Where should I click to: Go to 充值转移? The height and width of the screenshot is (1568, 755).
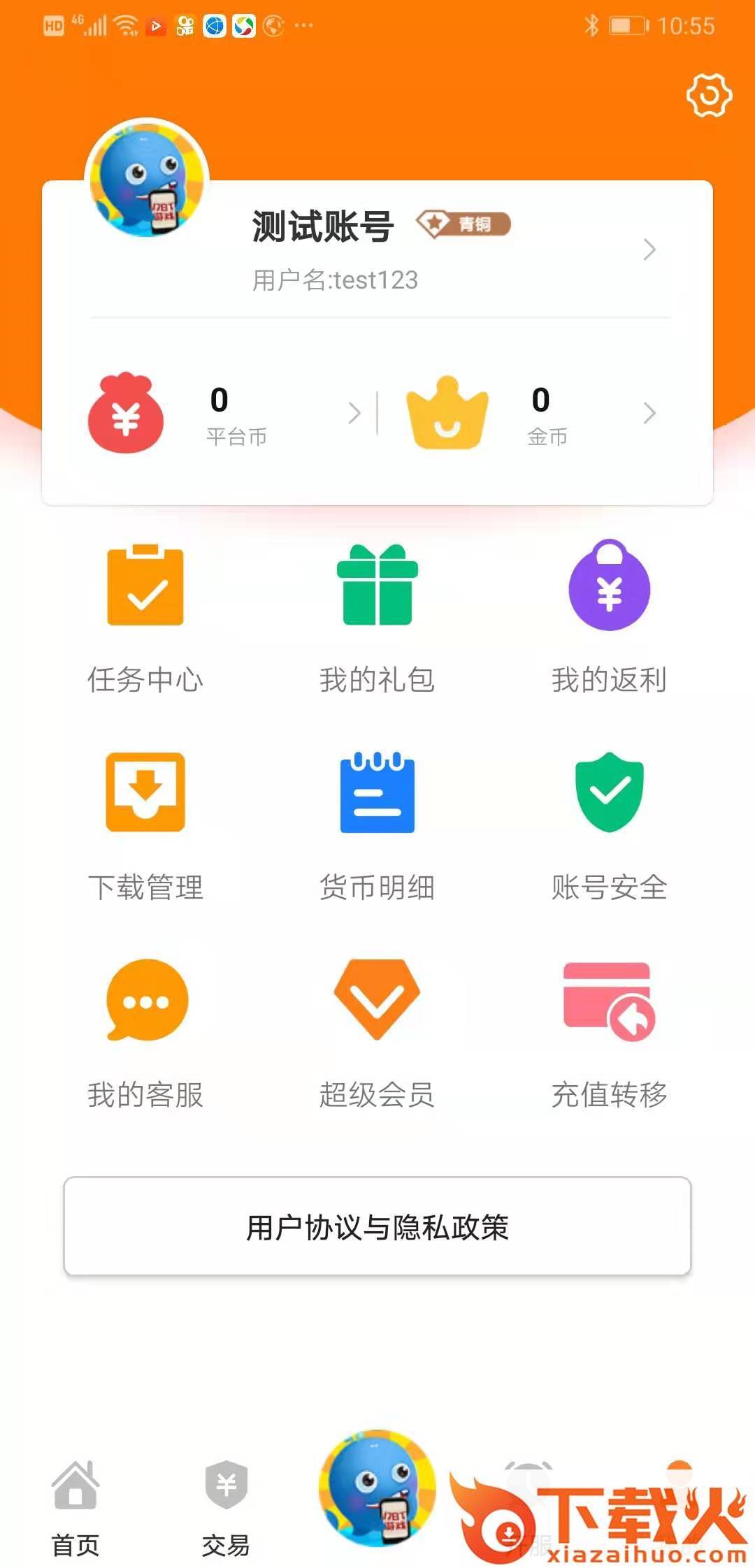[x=609, y=1031]
